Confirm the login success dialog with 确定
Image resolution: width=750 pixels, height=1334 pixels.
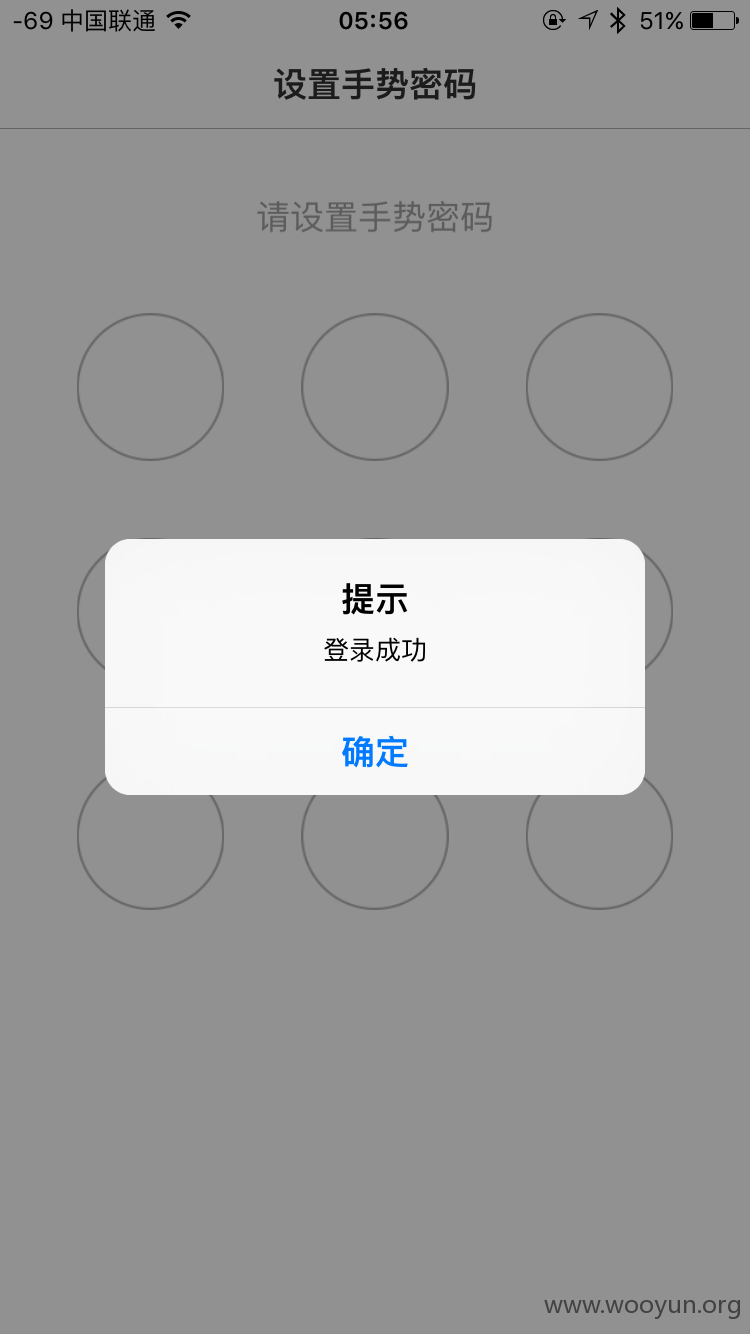375,751
